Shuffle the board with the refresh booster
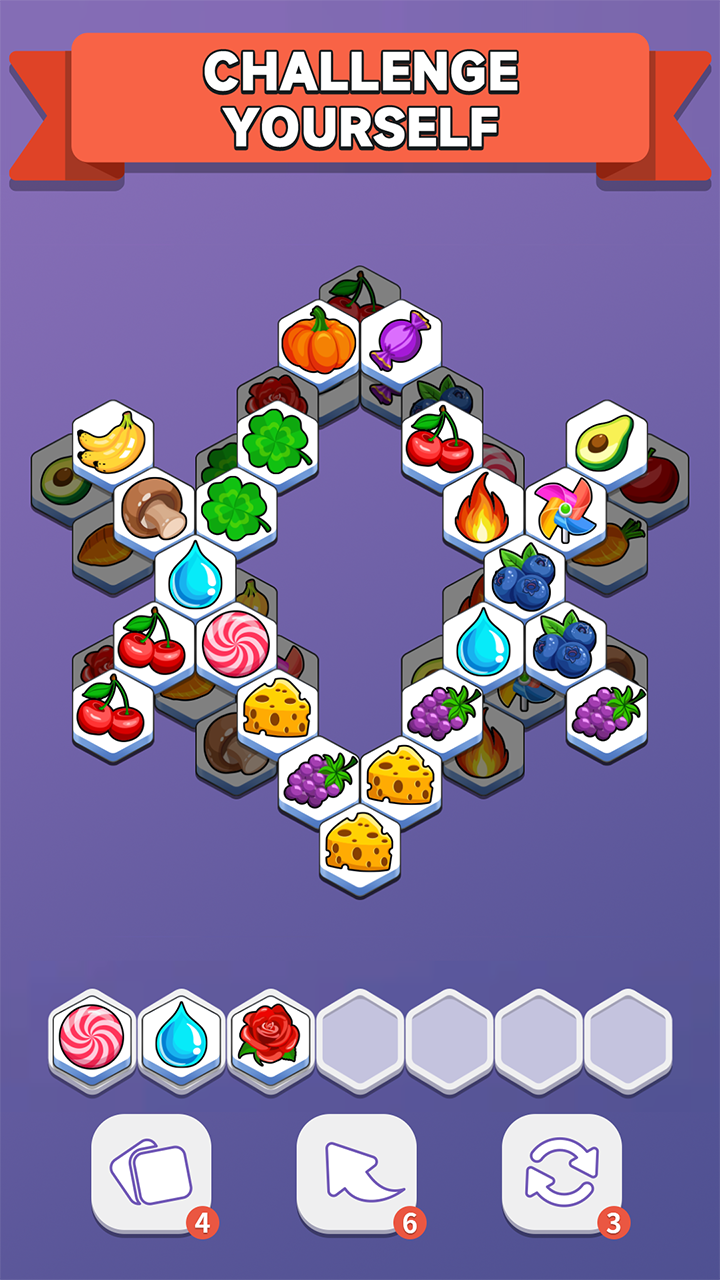 (561, 1172)
